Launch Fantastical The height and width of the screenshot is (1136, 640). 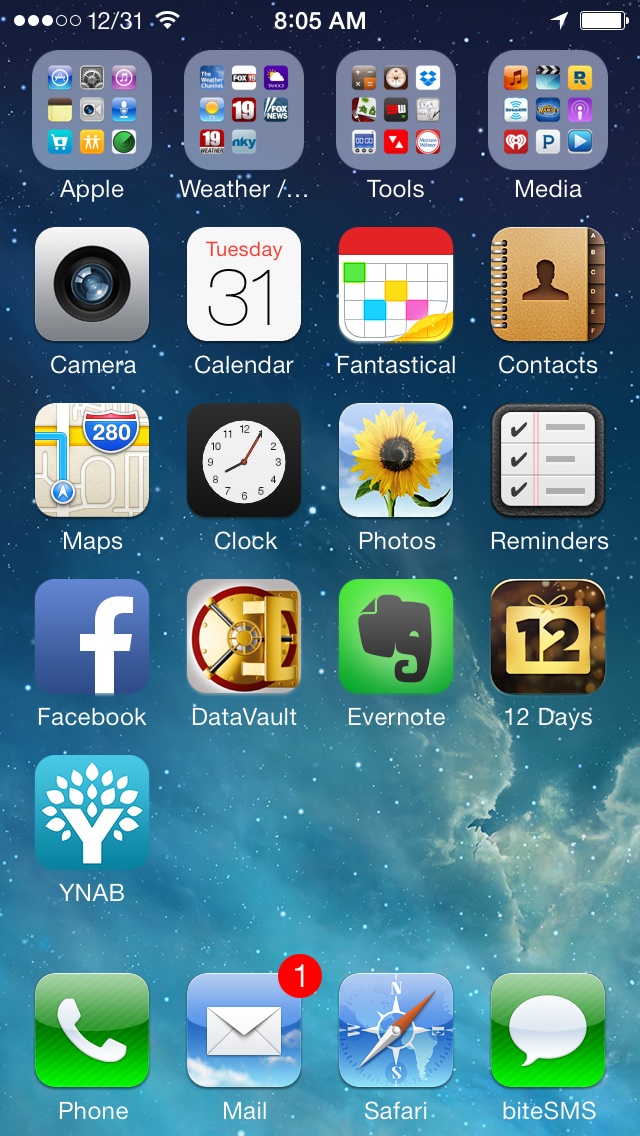pos(396,284)
